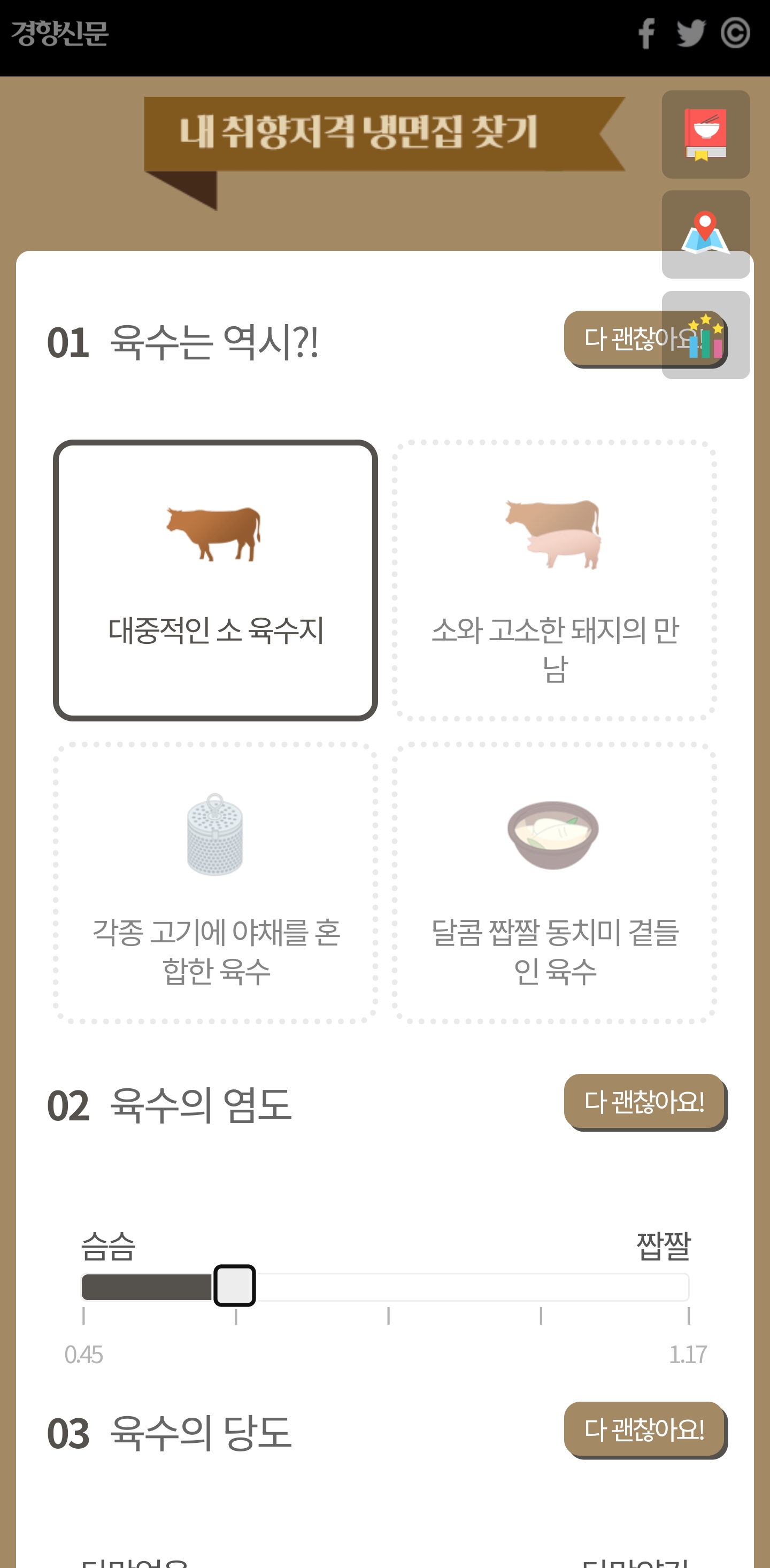Go to 경향신문 home via logo
Screen dimensions: 770x1568
pos(60,34)
